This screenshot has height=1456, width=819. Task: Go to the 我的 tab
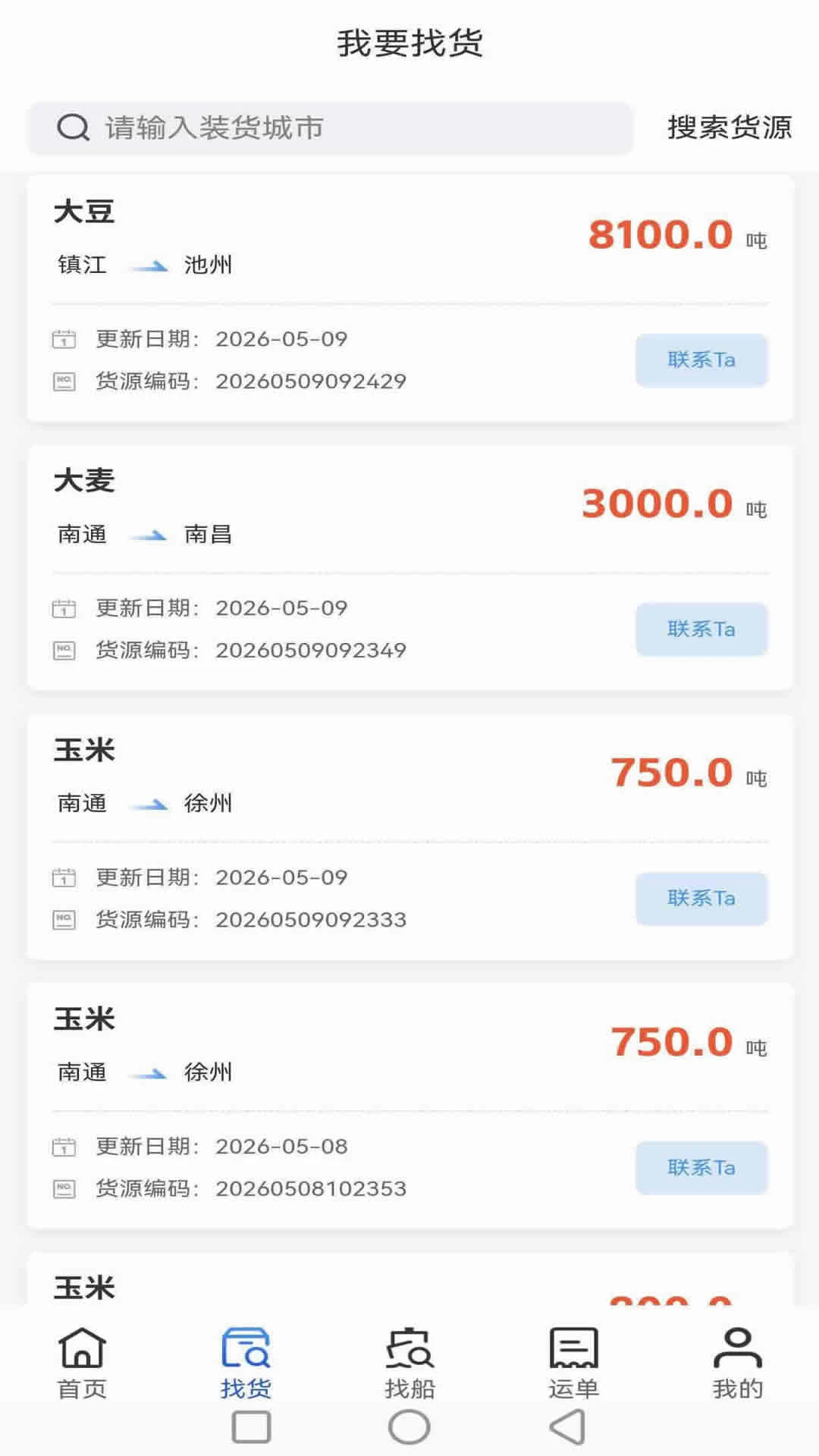pos(738,1363)
